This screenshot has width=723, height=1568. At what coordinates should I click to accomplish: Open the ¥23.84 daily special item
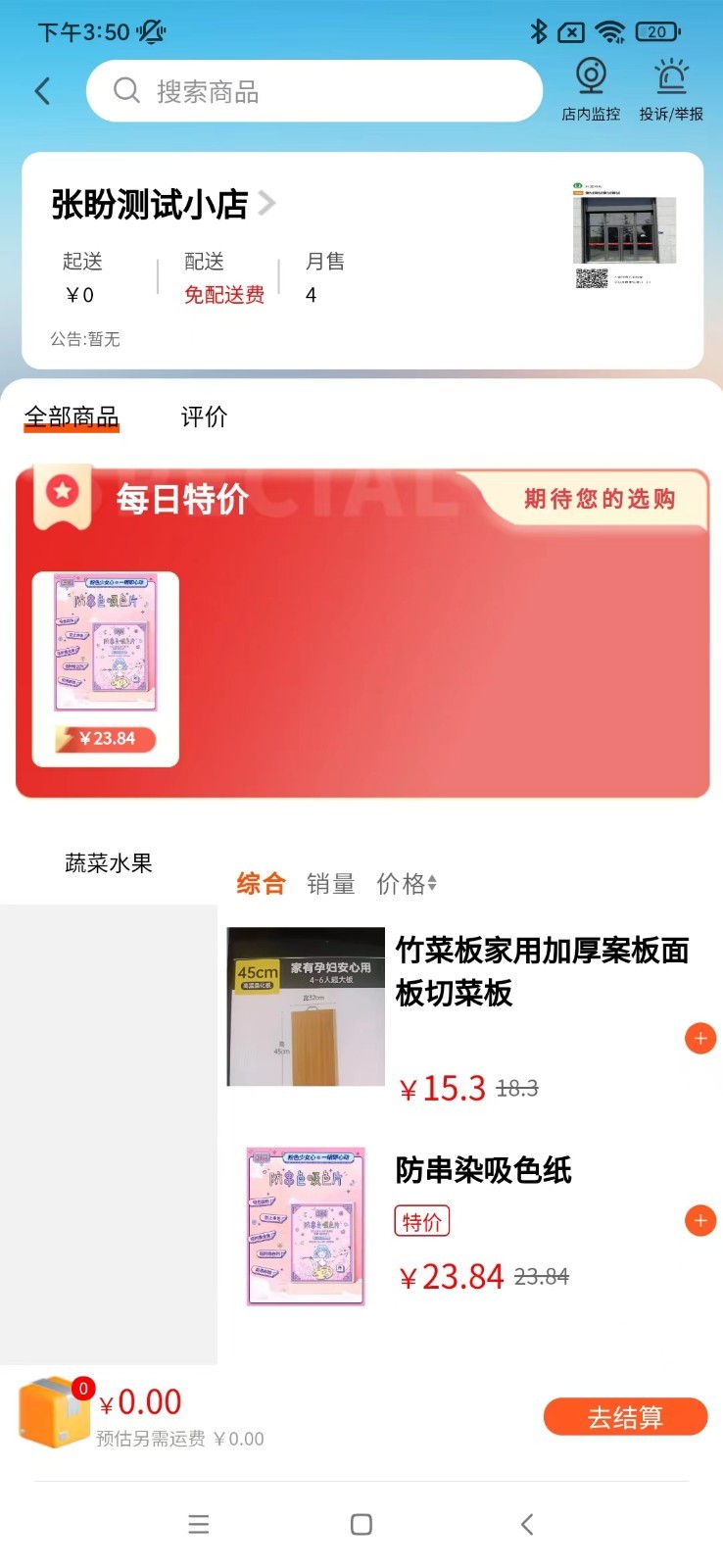[x=106, y=667]
